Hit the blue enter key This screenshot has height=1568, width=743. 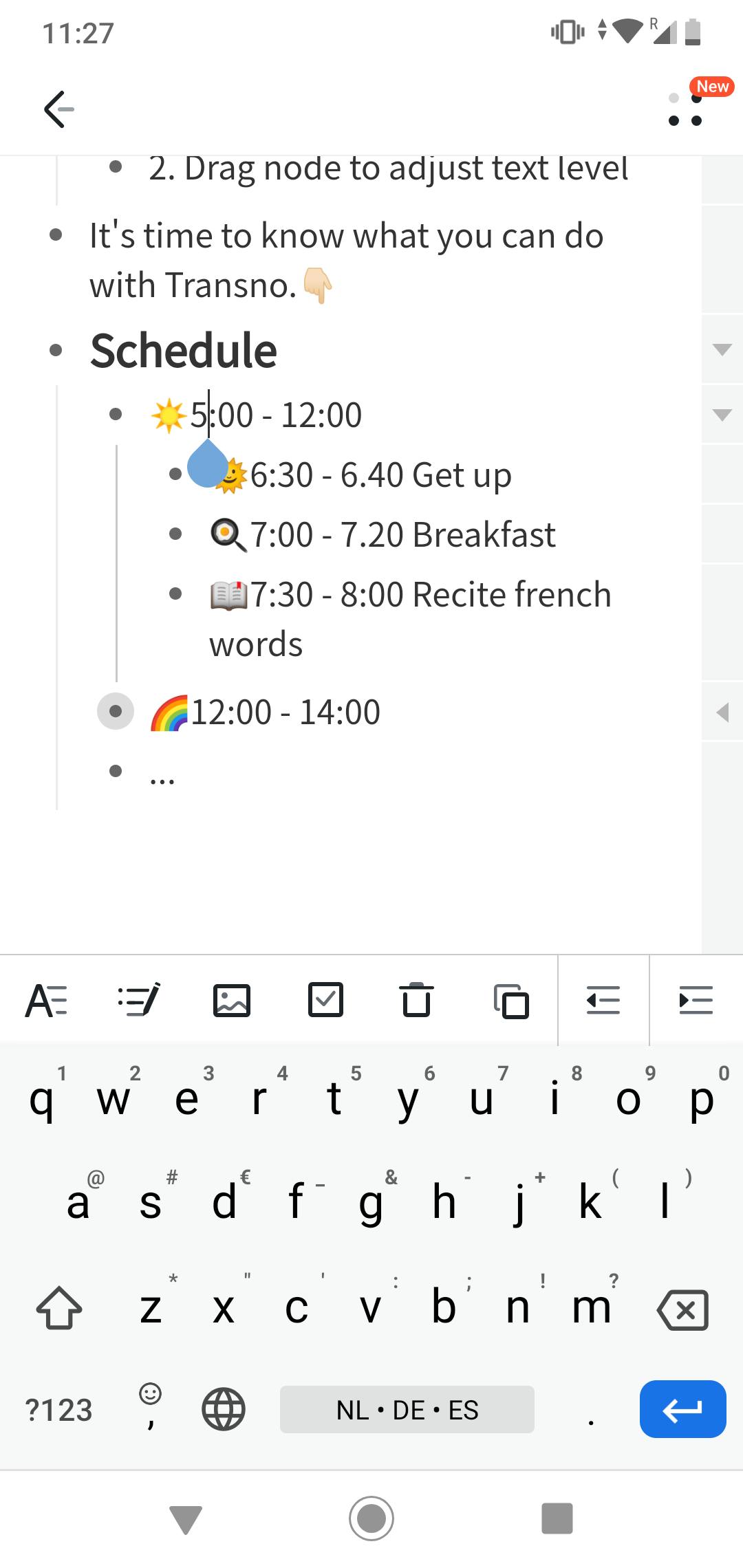(x=682, y=1410)
